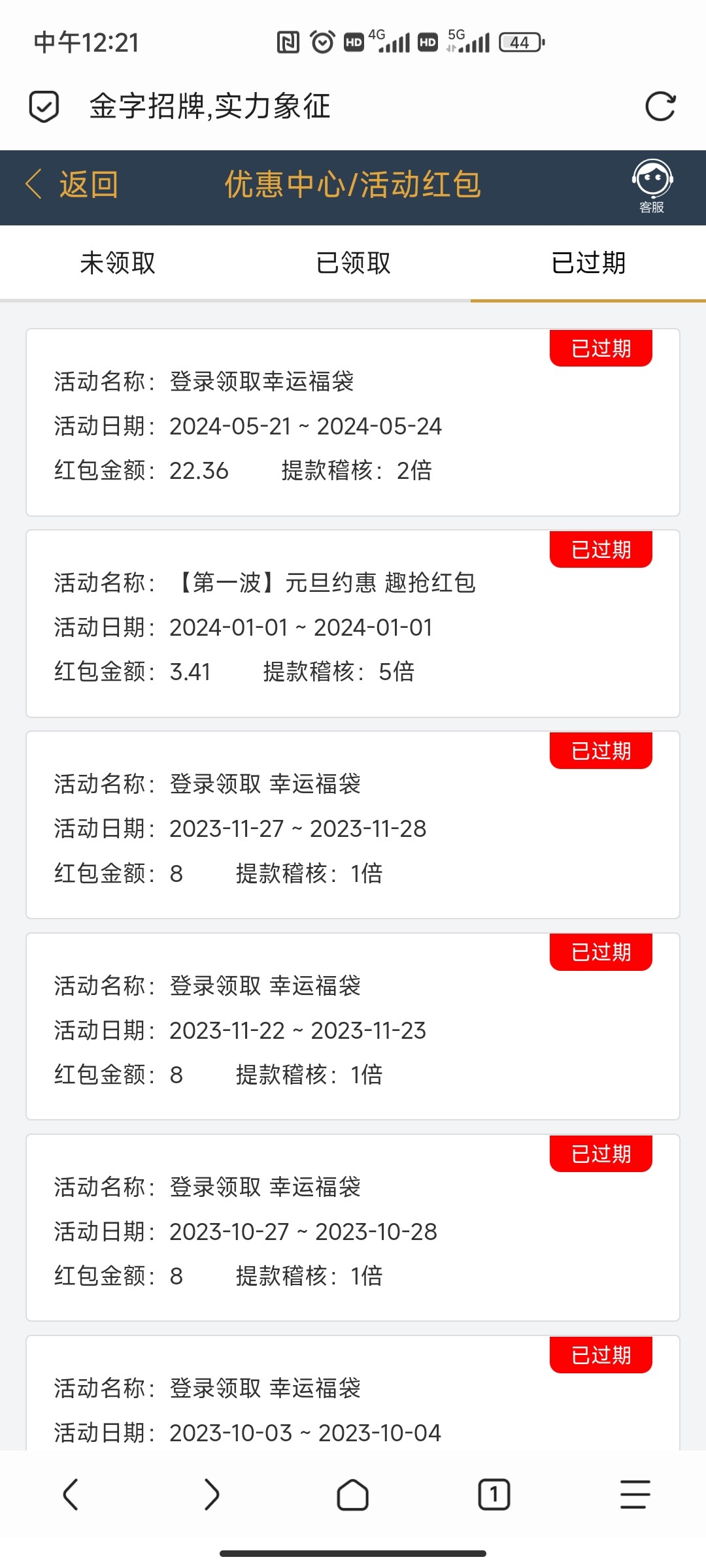Tap the browser forward arrow
706x1568 pixels.
(211, 1495)
